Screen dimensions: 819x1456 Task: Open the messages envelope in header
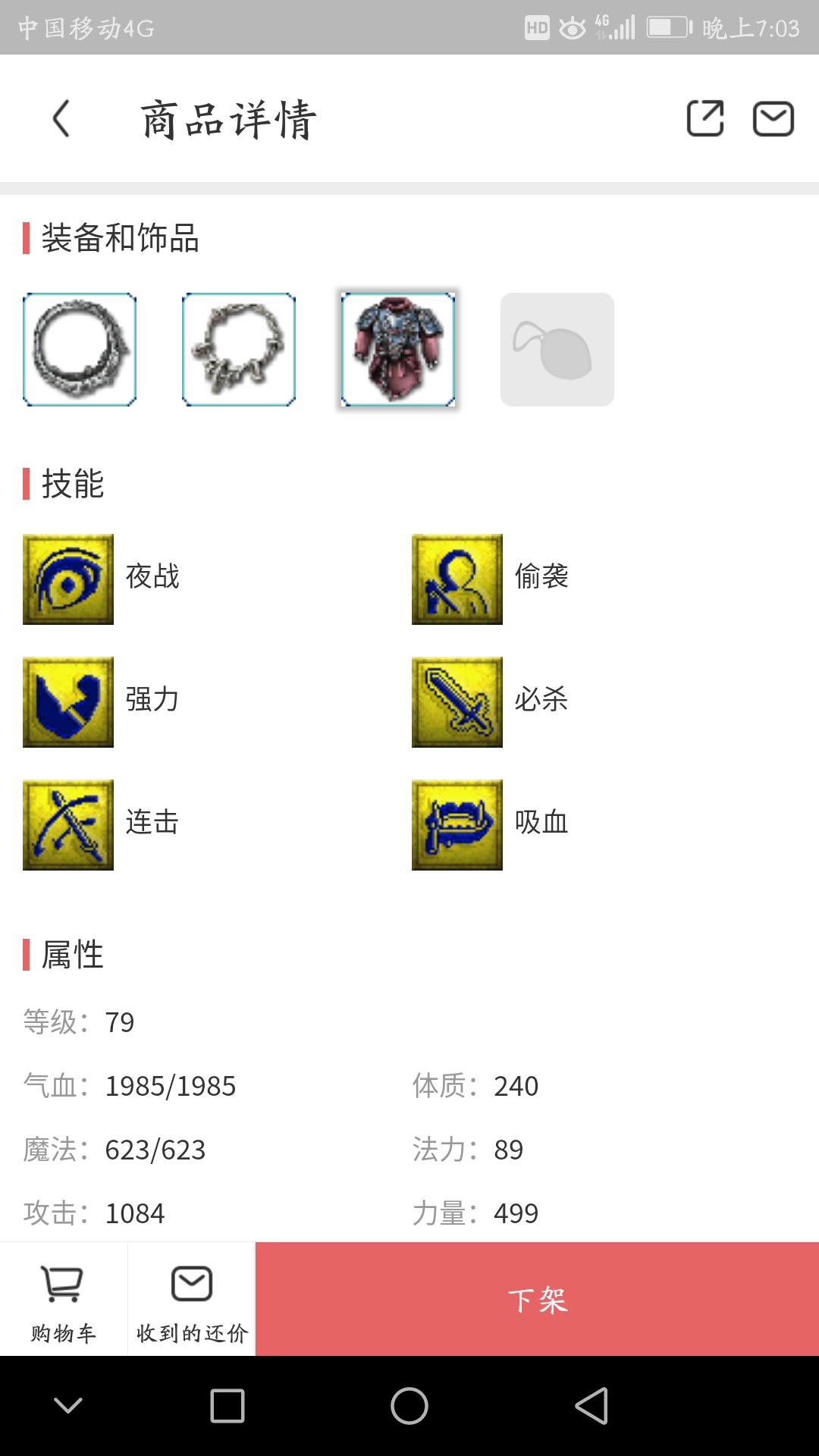773,119
